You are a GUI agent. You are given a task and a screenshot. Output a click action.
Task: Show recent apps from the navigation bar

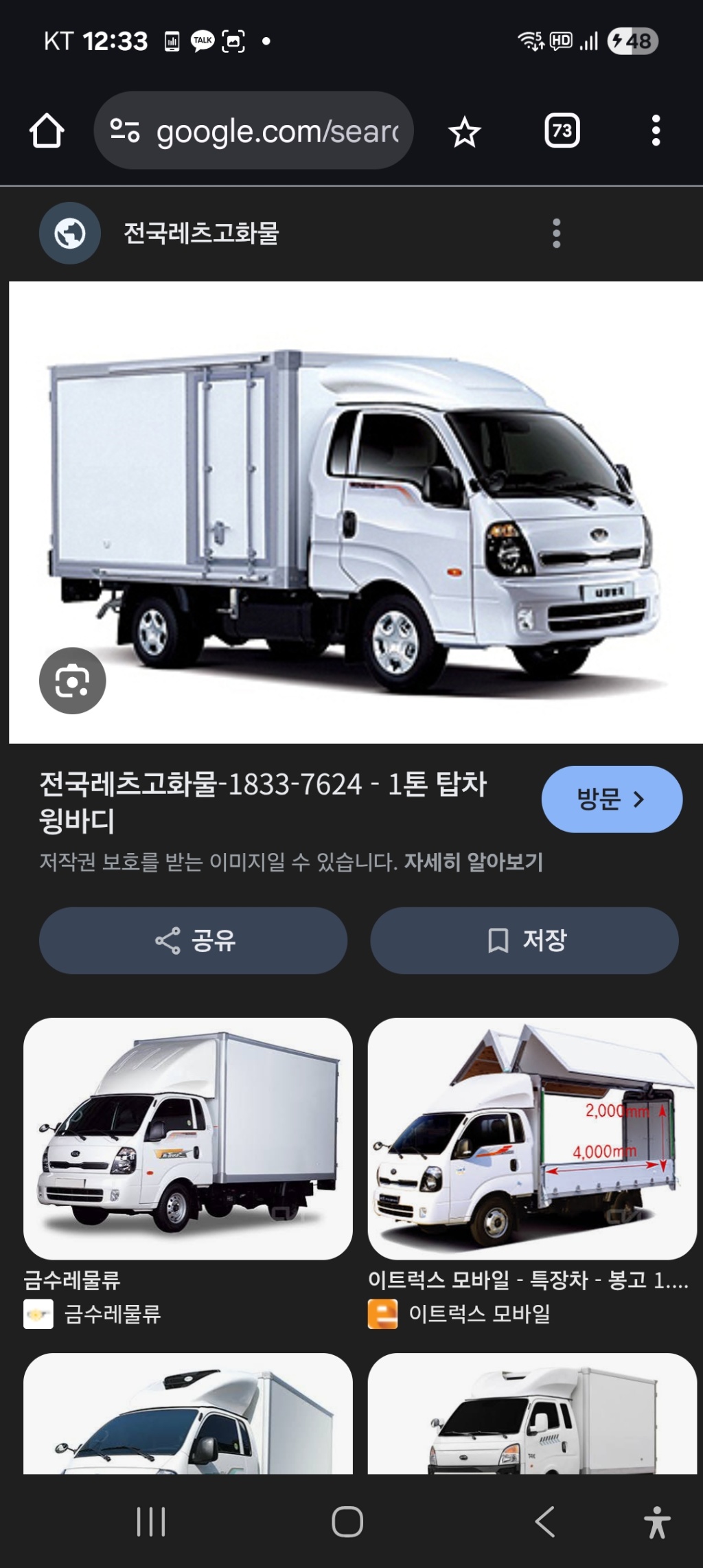tap(151, 1521)
